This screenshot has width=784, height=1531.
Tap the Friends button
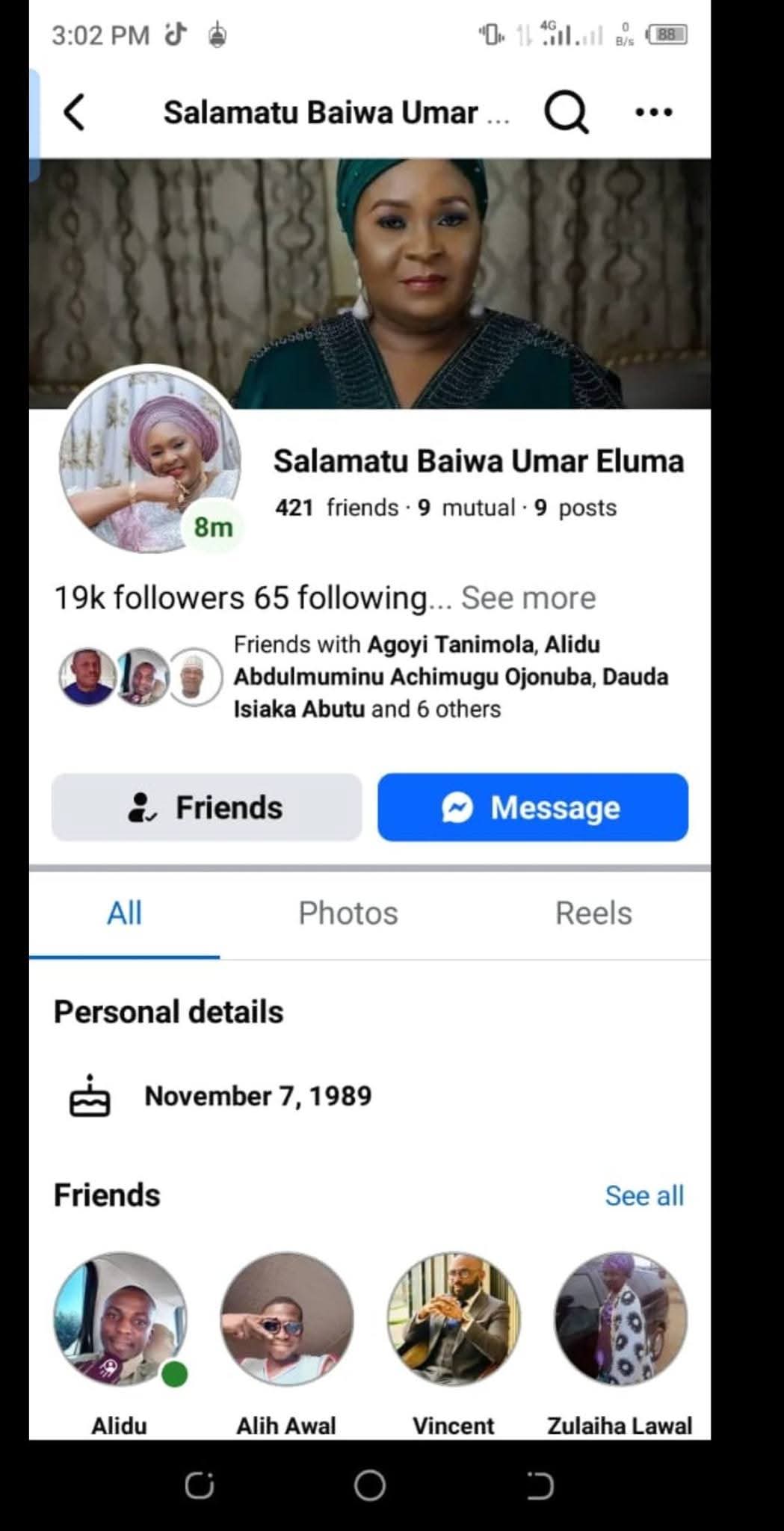tap(207, 807)
